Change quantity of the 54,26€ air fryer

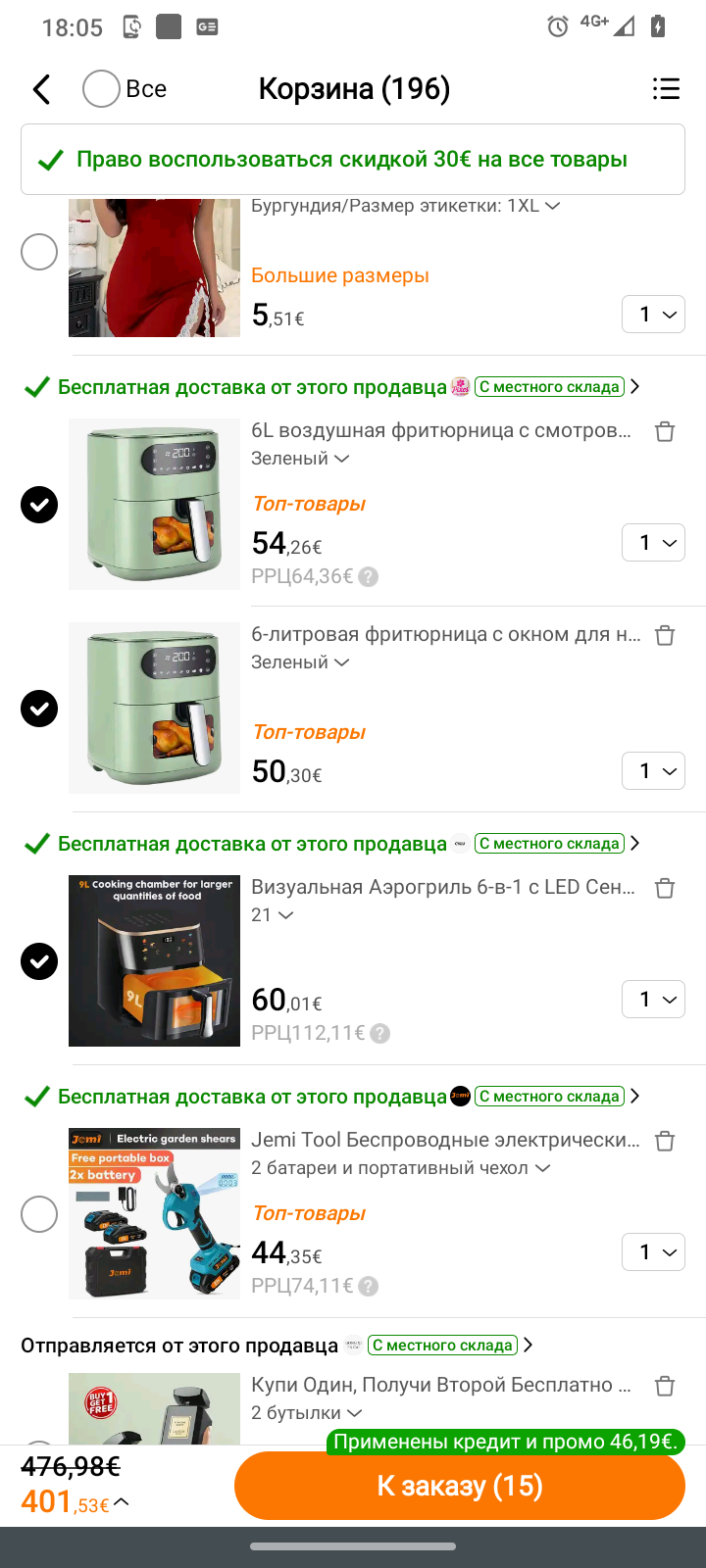click(x=653, y=543)
